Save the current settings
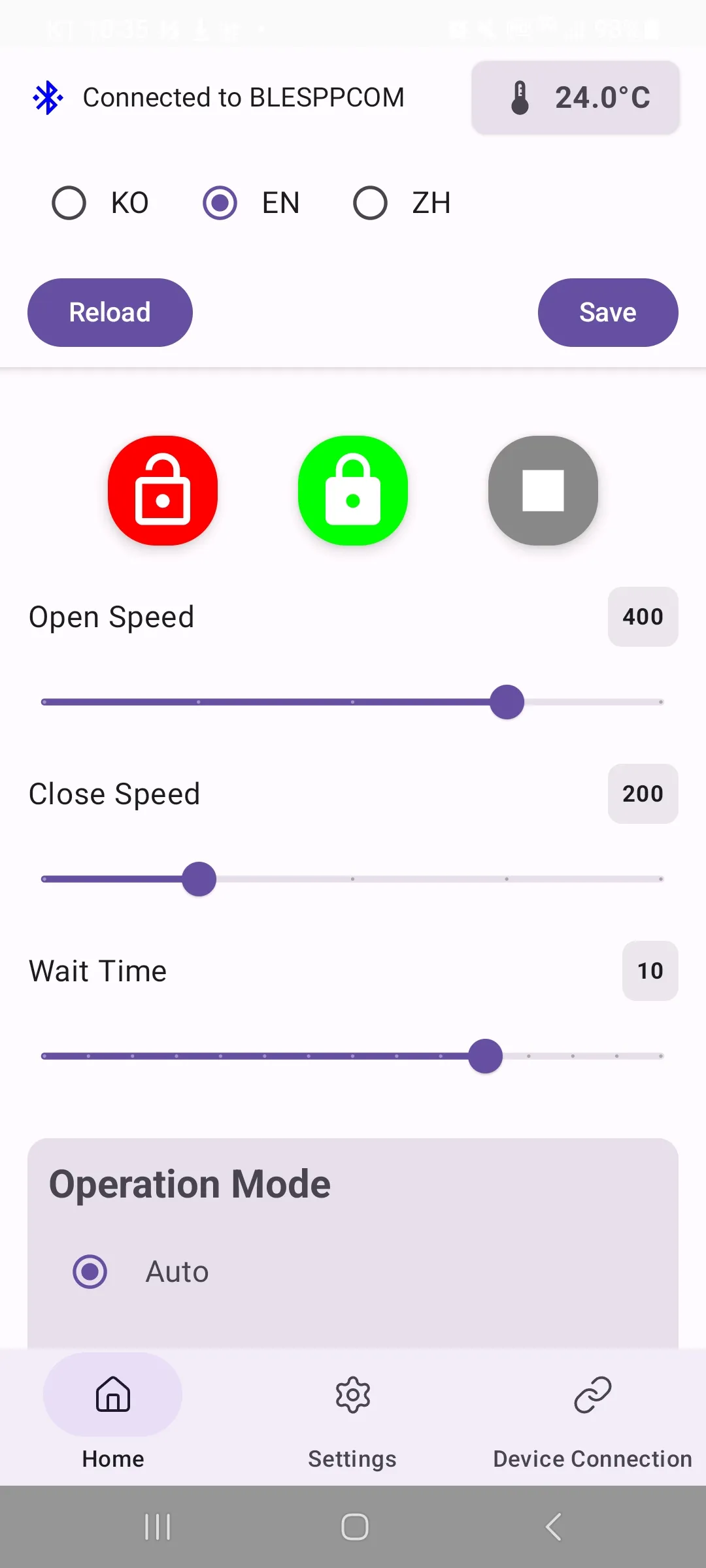 pyautogui.click(x=607, y=312)
